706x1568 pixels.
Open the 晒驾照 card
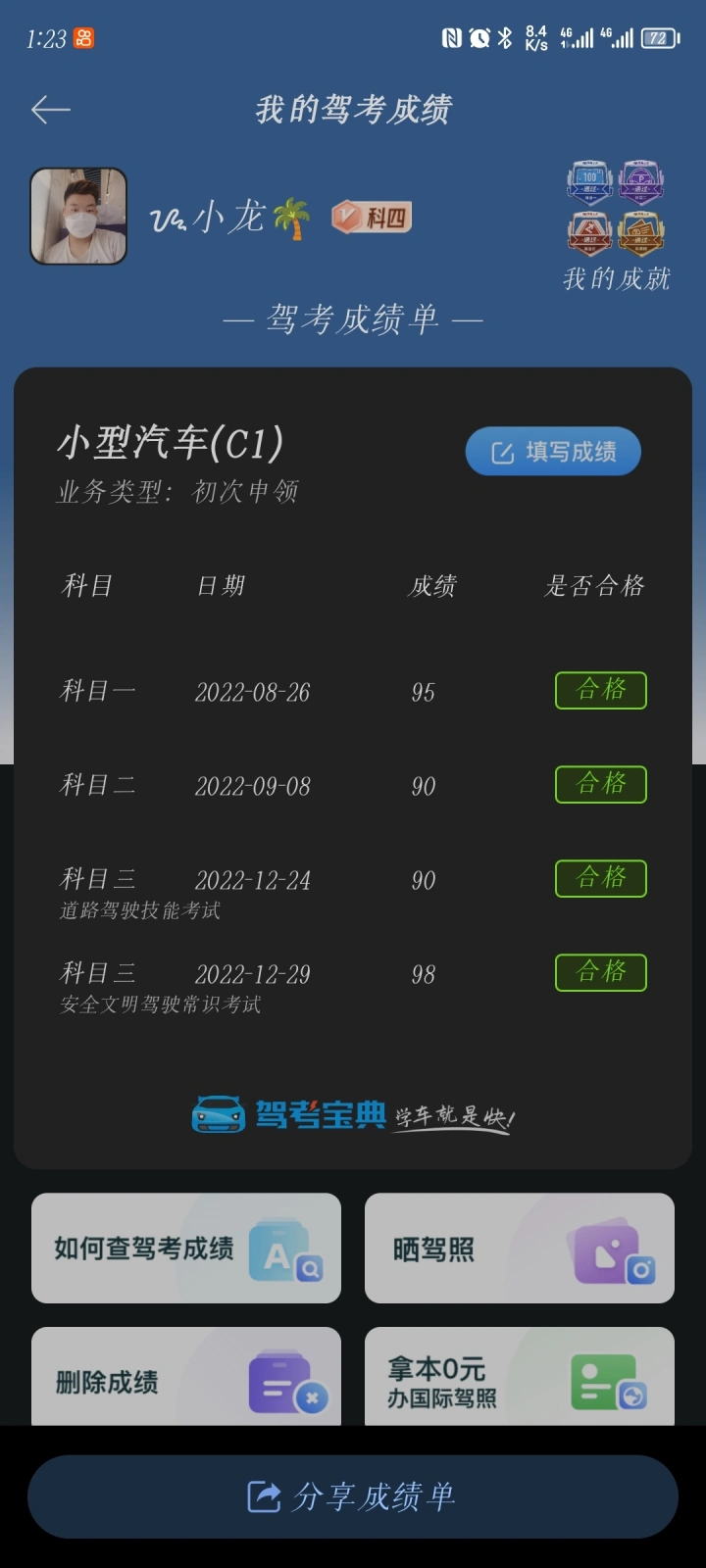pos(519,1248)
